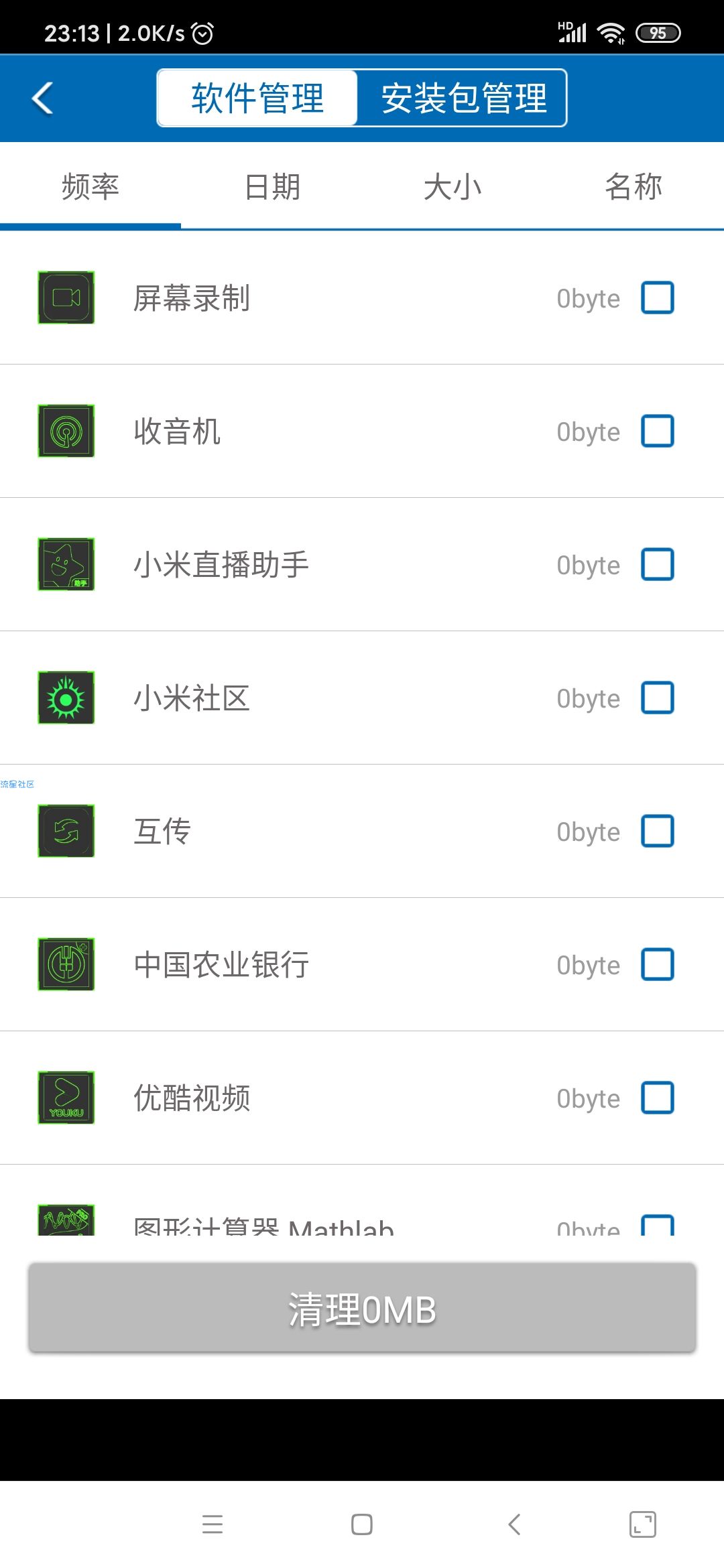Select the 收音机 checkbox
This screenshot has height=1568, width=724.
tap(658, 431)
